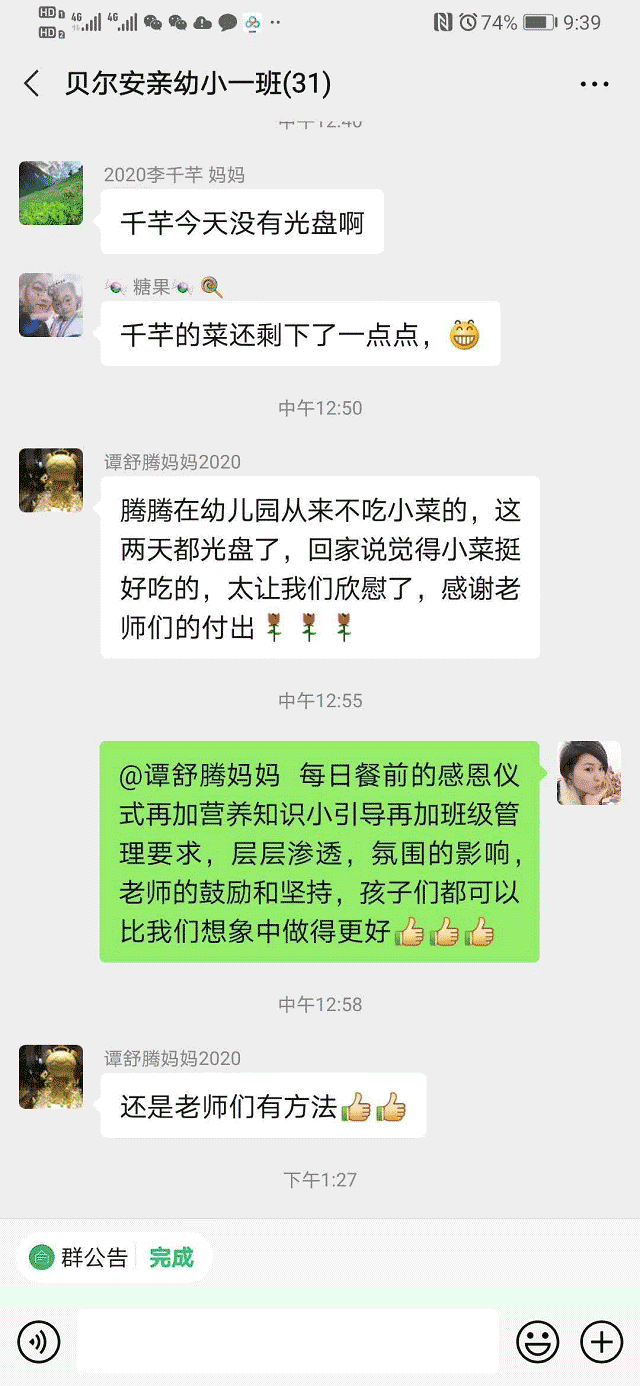Switch to voice message input
The width and height of the screenshot is (640, 1386).
tap(39, 1341)
